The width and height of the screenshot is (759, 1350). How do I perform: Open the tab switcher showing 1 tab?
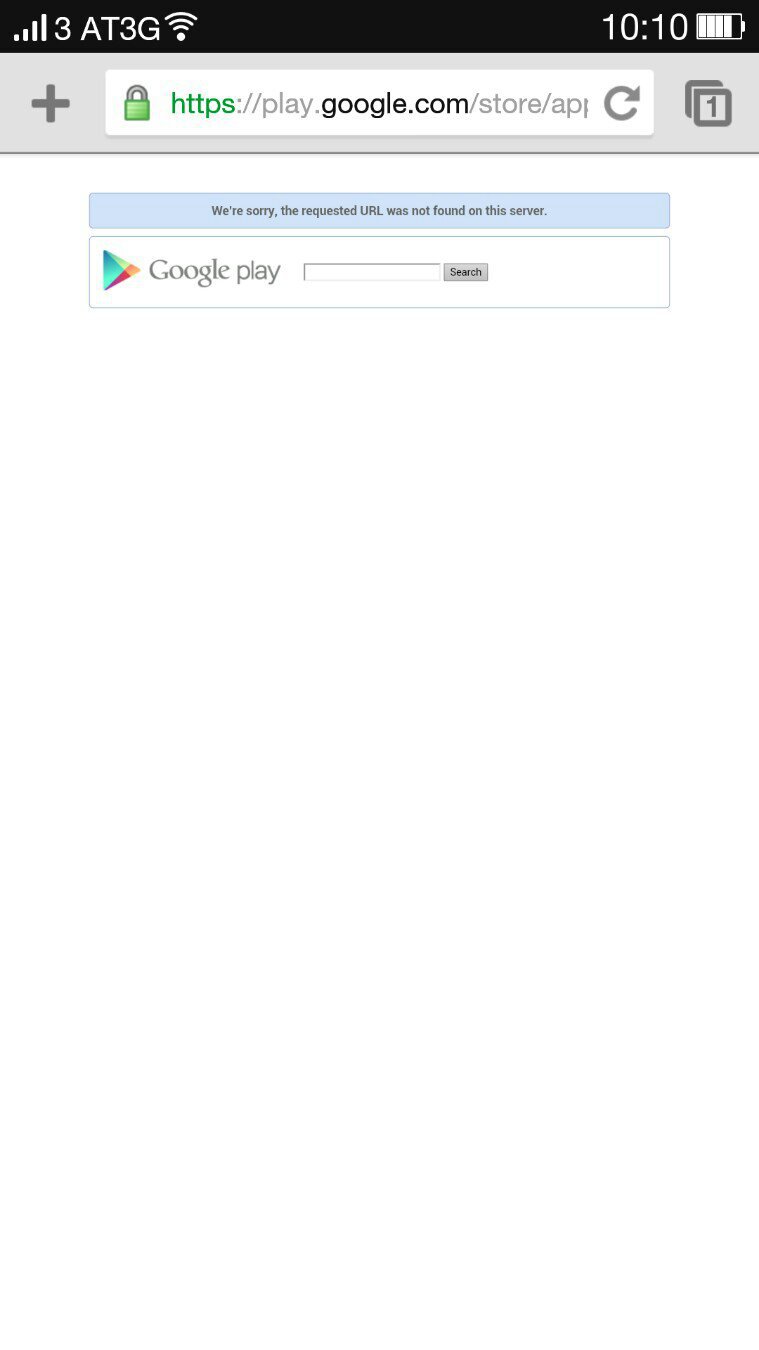tap(708, 103)
